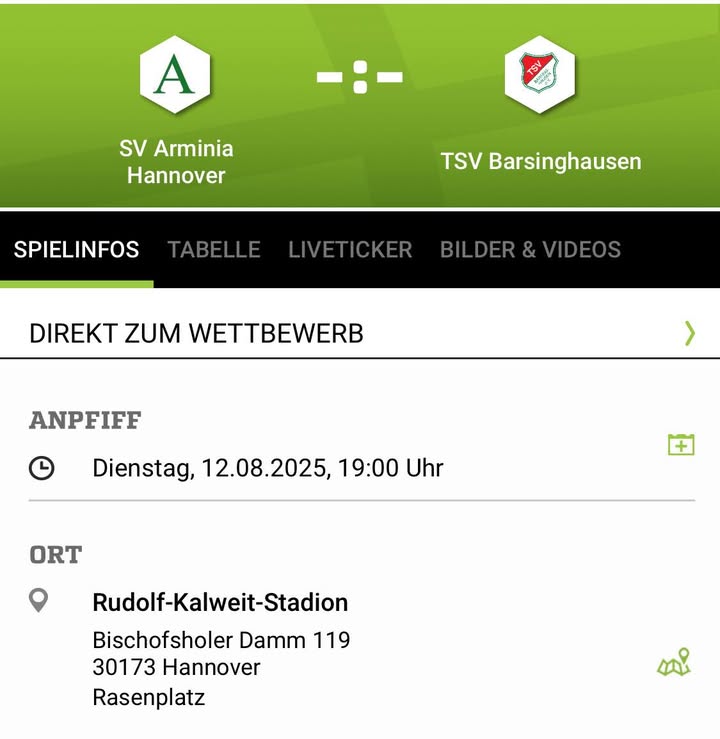Select the Spielinfos tab
Viewport: 720px width, 739px height.
click(76, 250)
